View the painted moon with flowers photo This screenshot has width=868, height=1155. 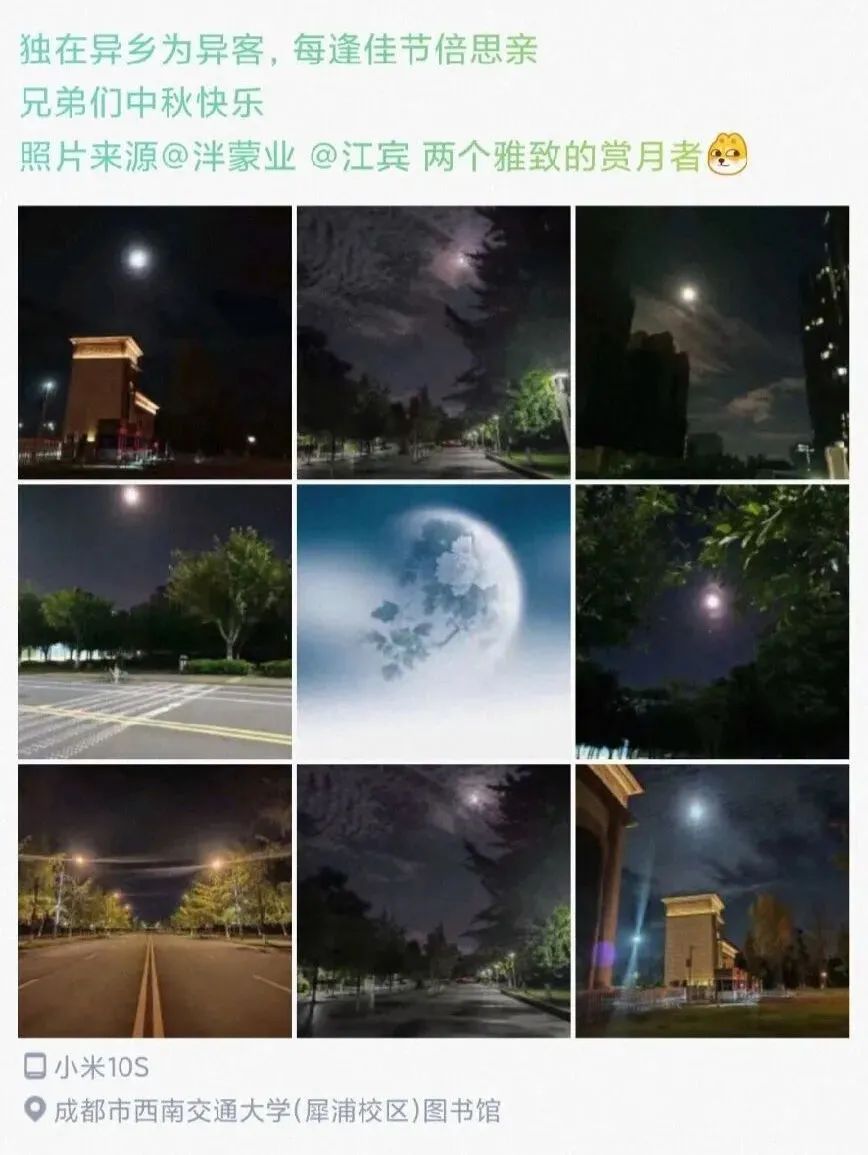click(x=433, y=622)
